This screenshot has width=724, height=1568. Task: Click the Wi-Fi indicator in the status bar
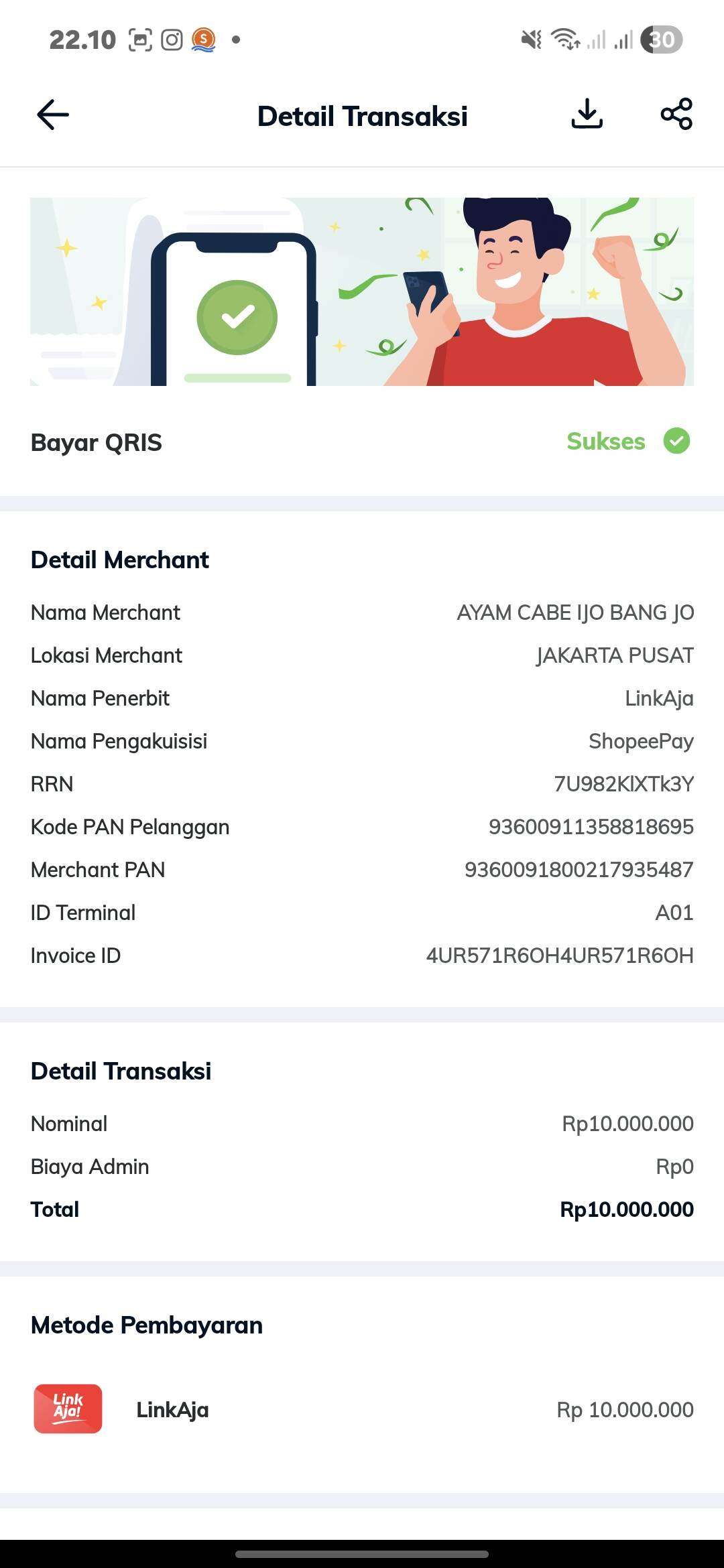coord(565,40)
